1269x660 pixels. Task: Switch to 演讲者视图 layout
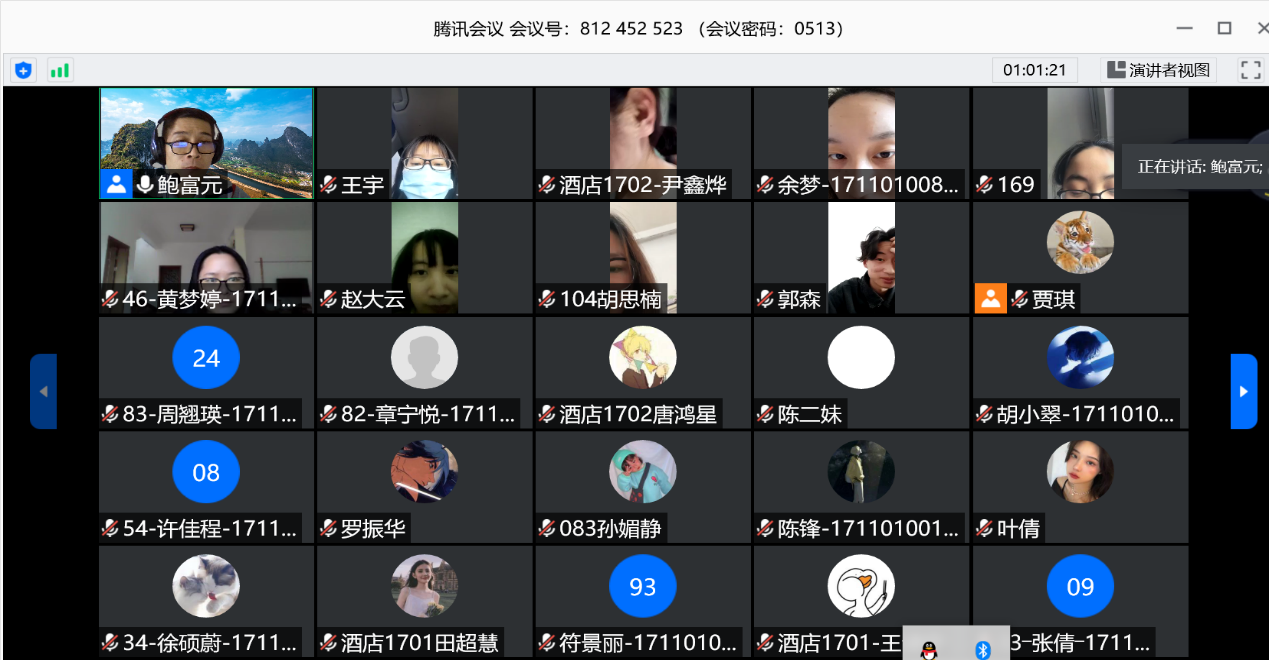tap(1157, 70)
